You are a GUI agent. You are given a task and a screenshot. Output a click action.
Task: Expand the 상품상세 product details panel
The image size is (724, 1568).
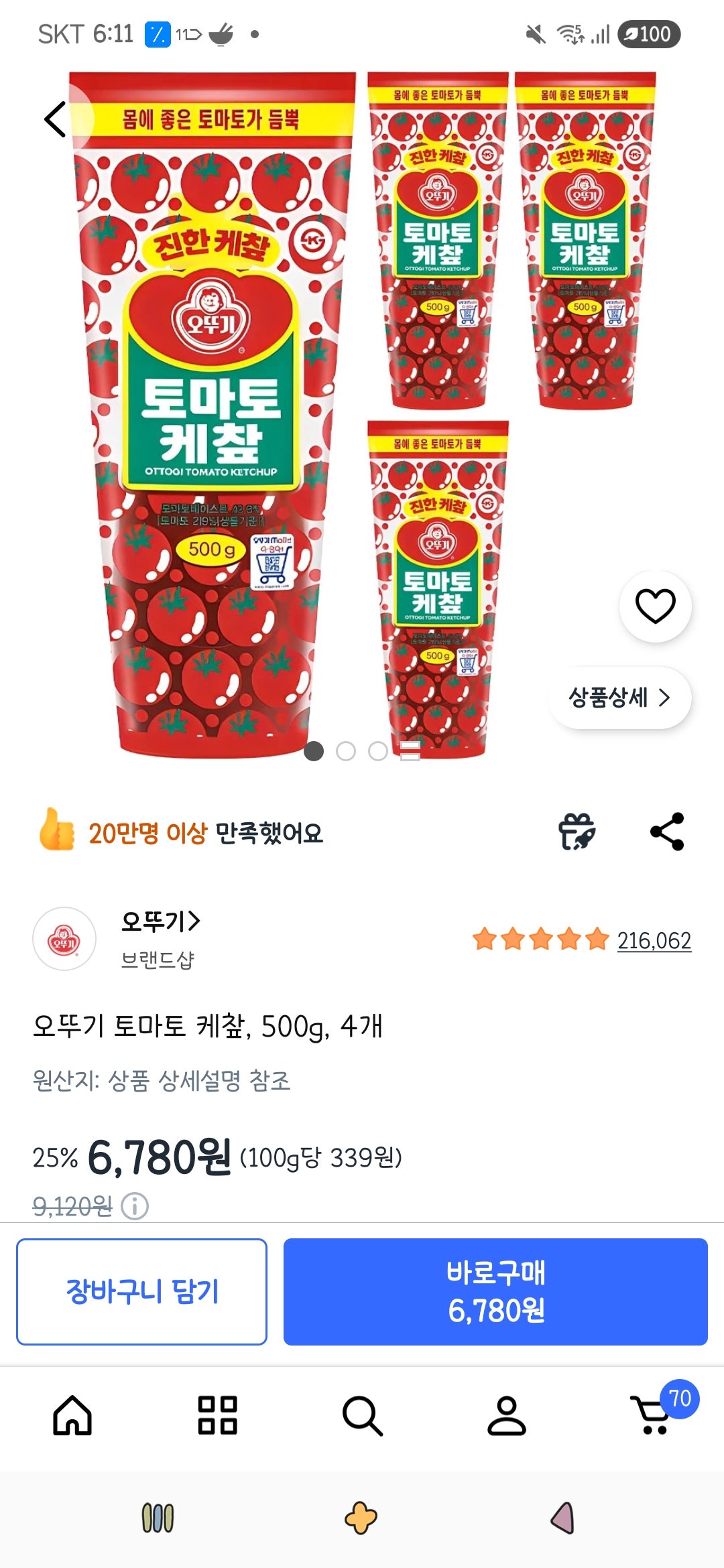coord(620,698)
